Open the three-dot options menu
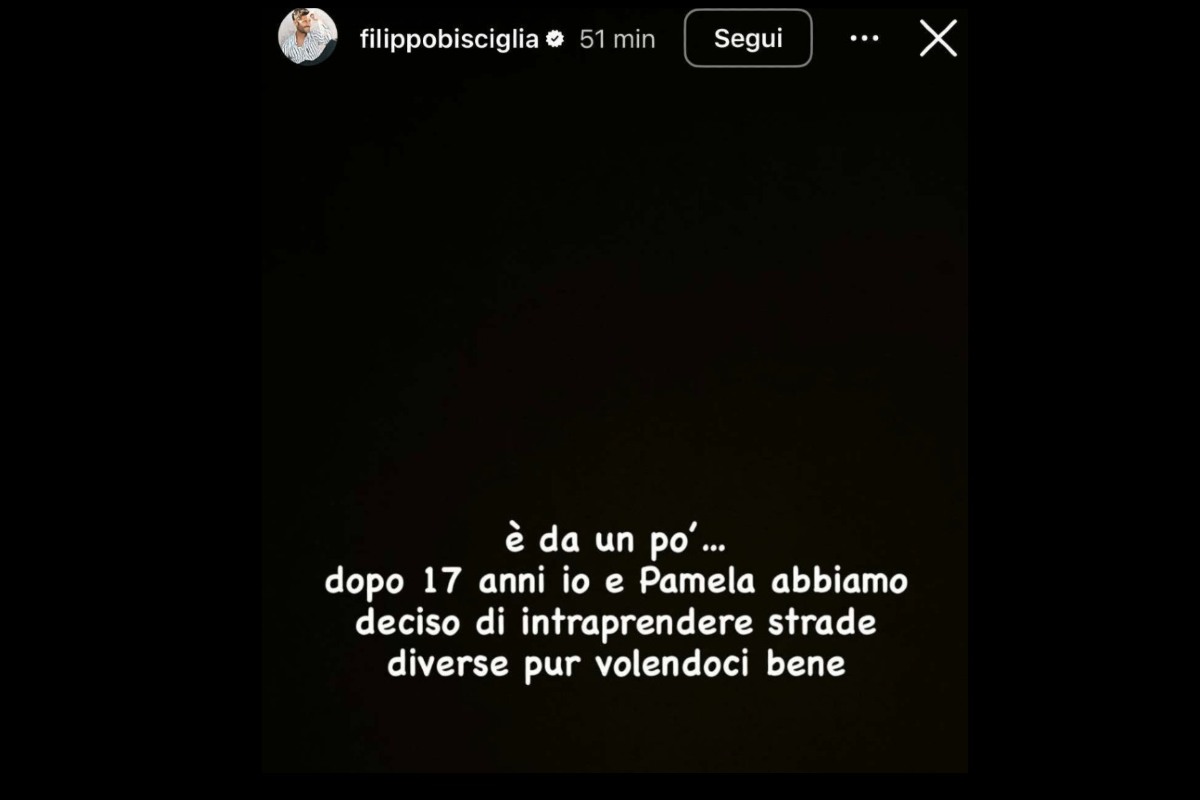 [864, 38]
